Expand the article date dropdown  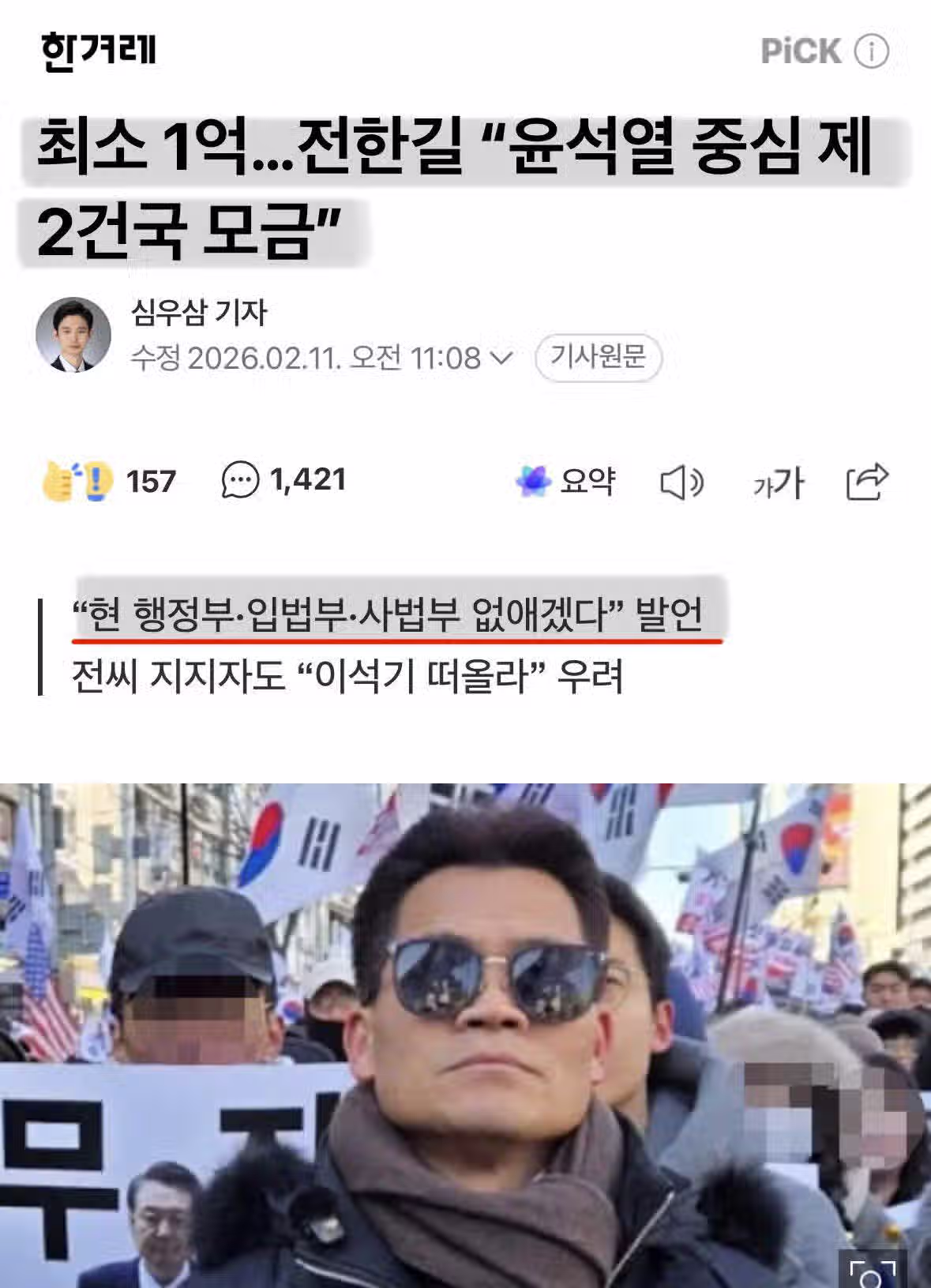click(501, 359)
